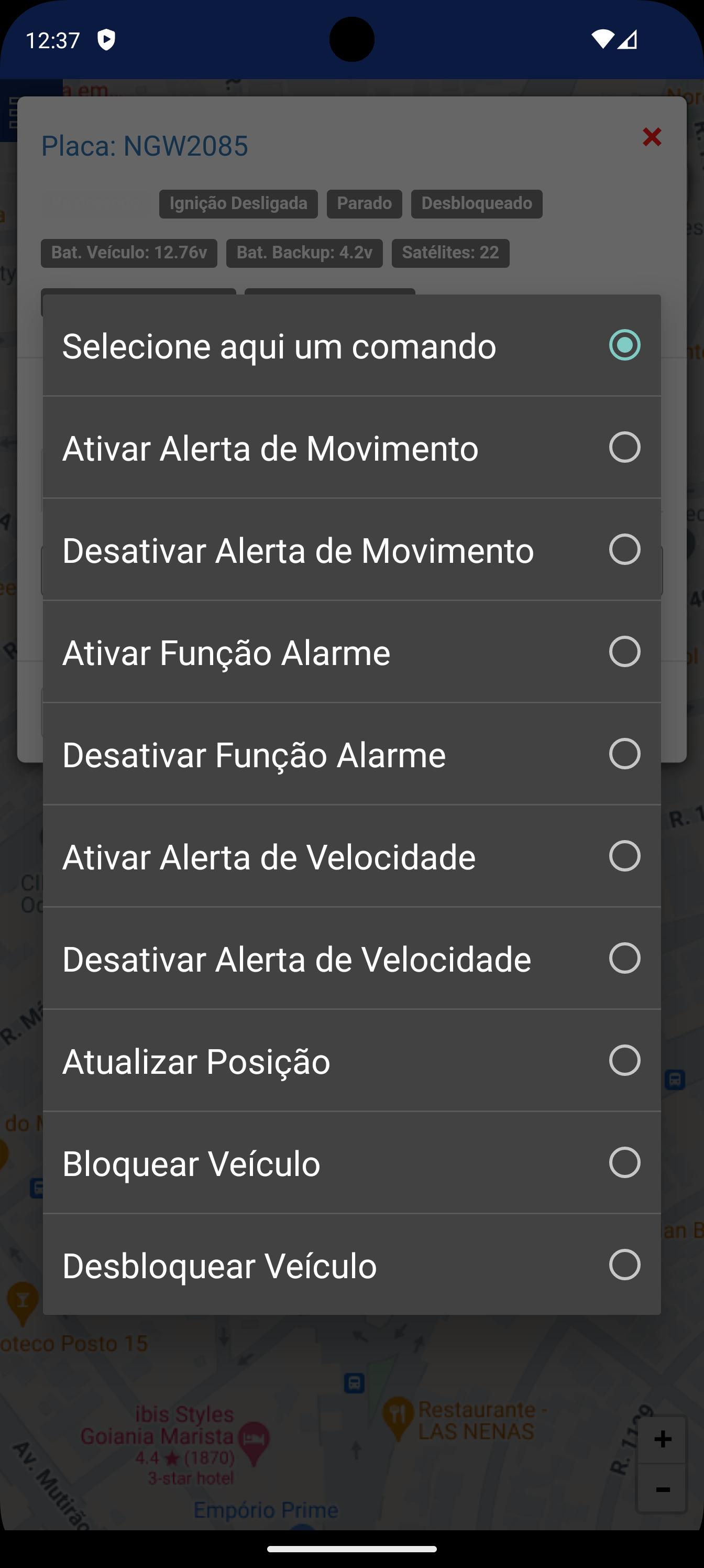704x1568 pixels.
Task: Select Bloquear Veículo
Action: [x=351, y=1163]
